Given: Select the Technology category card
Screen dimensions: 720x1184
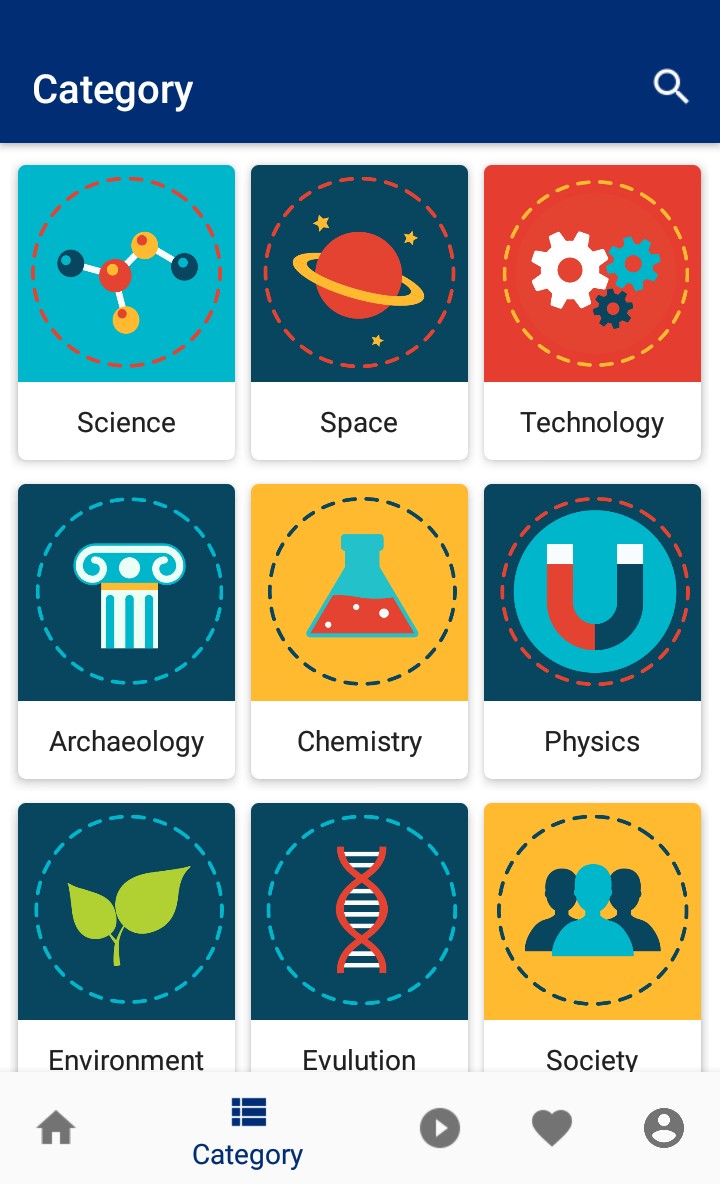Looking at the screenshot, I should point(592,312).
